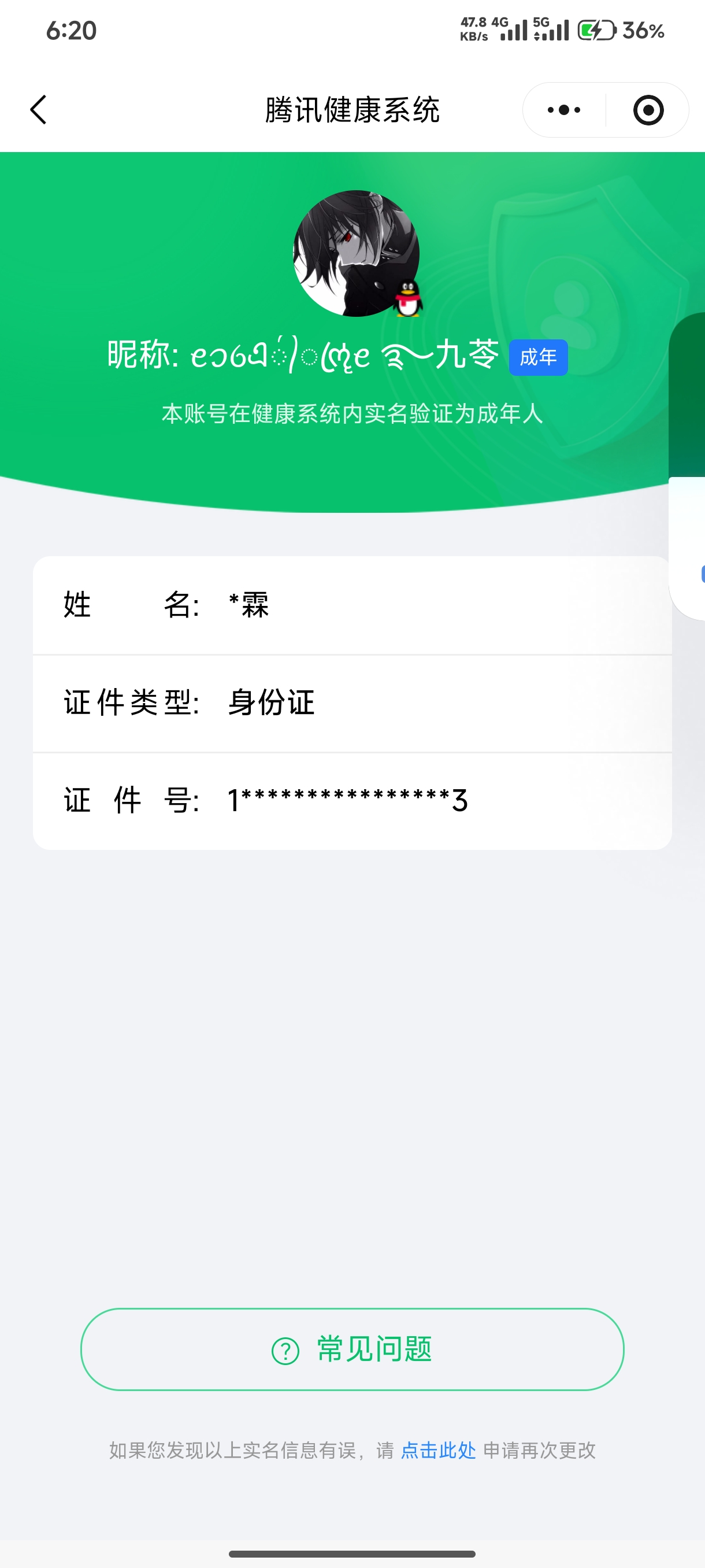The image size is (705, 1568).
Task: Open the 常见问题 help button
Action: [352, 1349]
